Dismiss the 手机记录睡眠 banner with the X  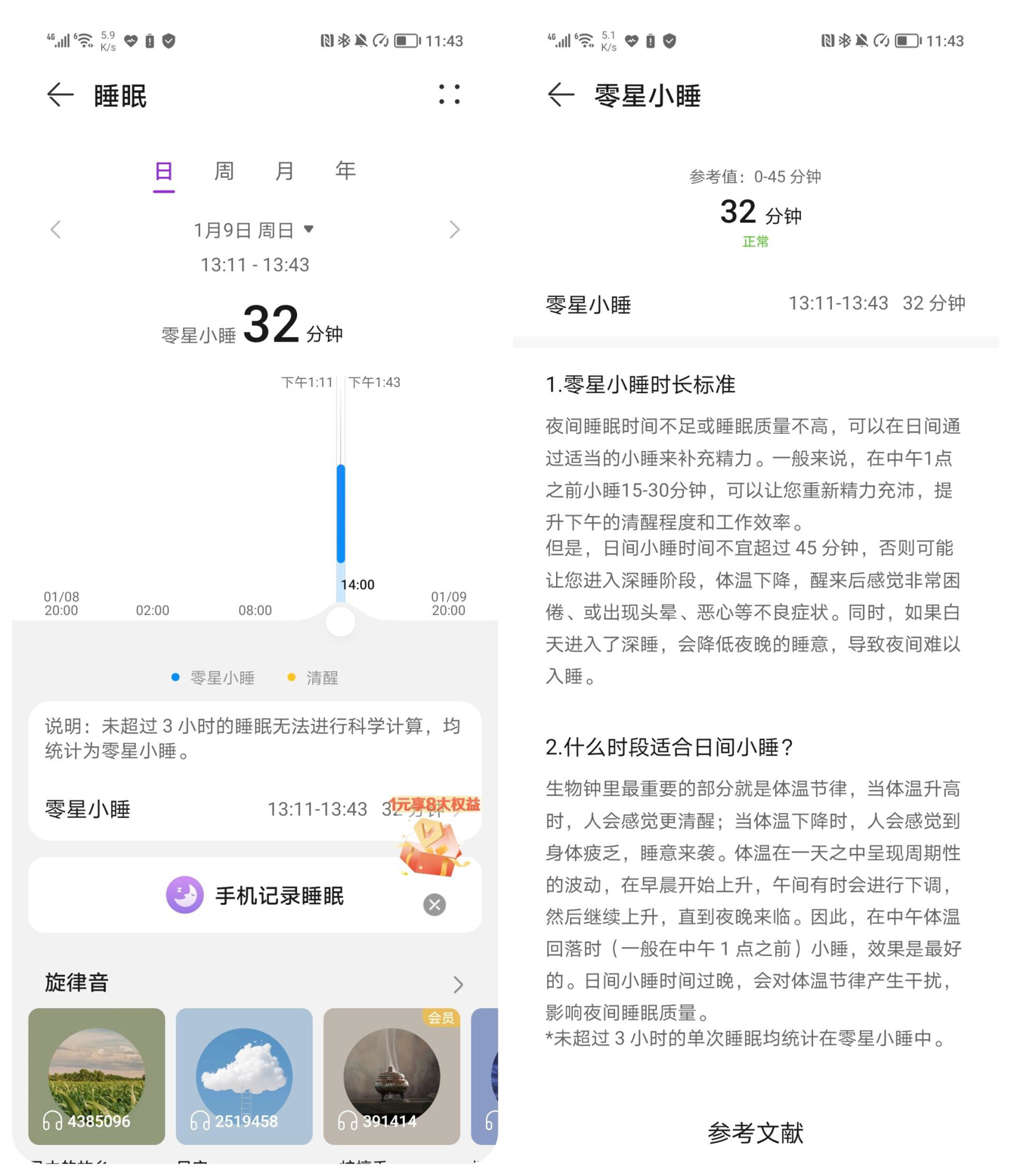434,905
